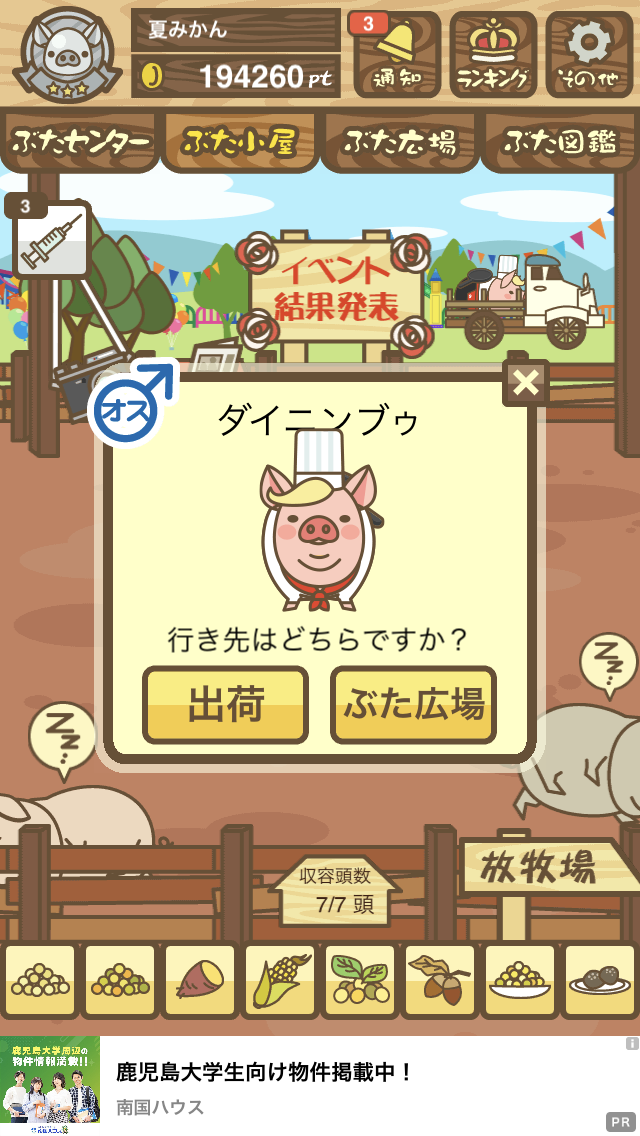
Task: Select the corn feed
Action: pos(280,980)
